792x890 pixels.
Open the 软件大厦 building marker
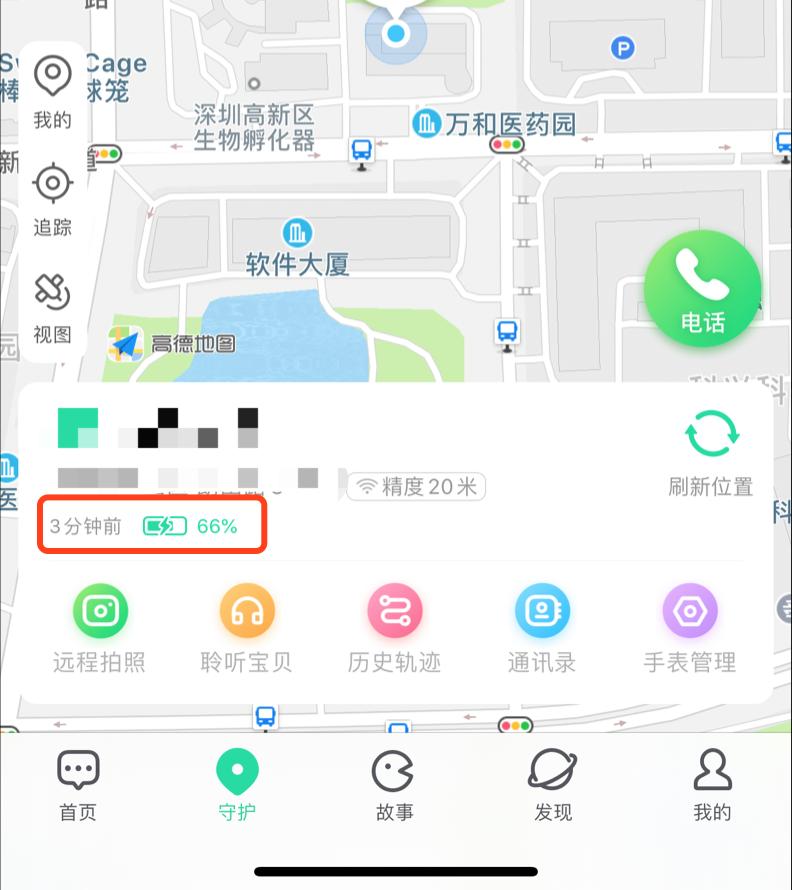[295, 235]
